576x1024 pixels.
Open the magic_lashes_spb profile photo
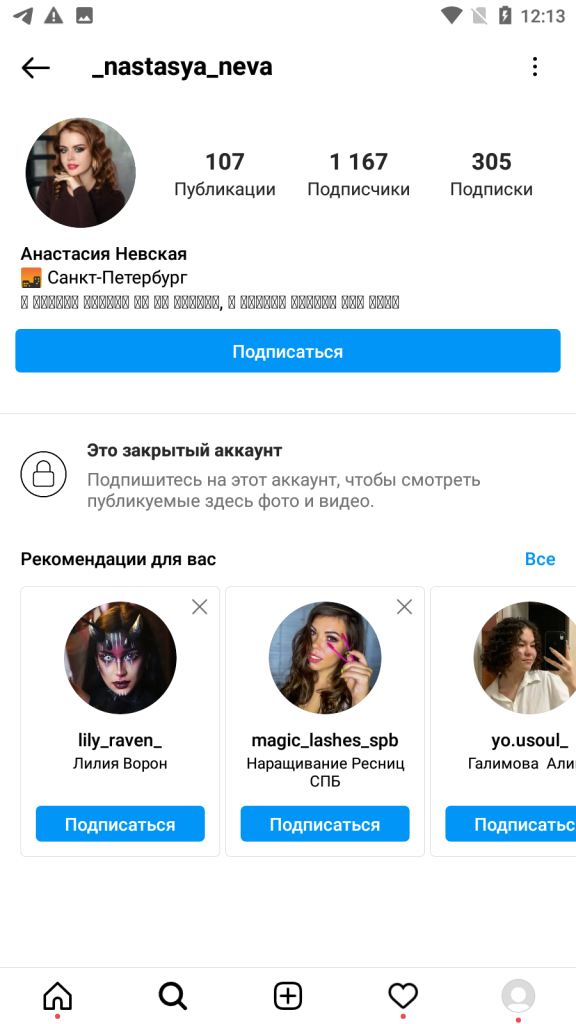click(325, 658)
